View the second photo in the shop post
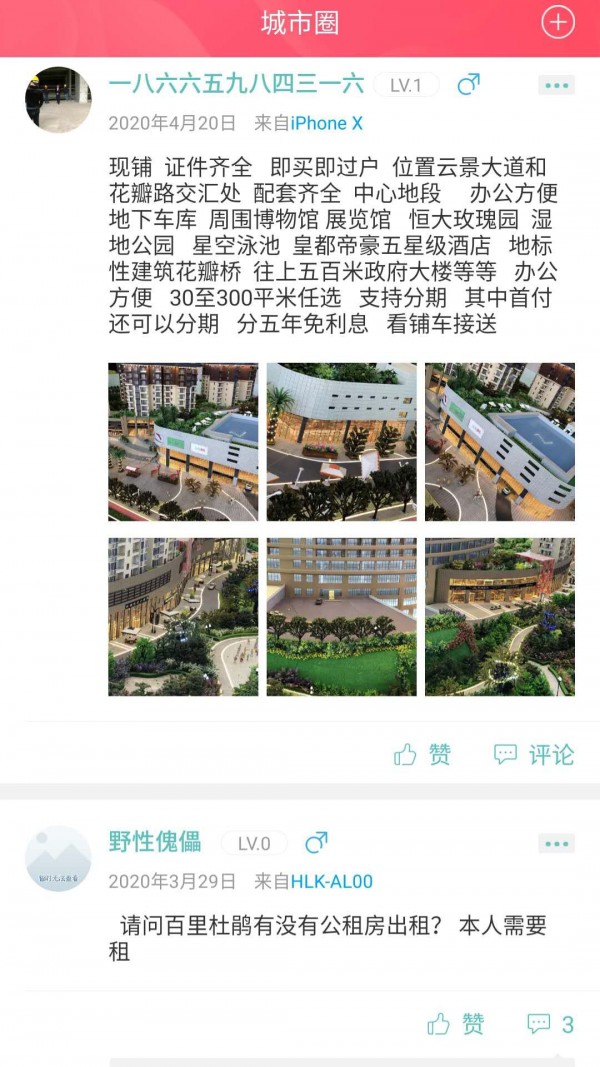The image size is (600, 1067). 341,442
